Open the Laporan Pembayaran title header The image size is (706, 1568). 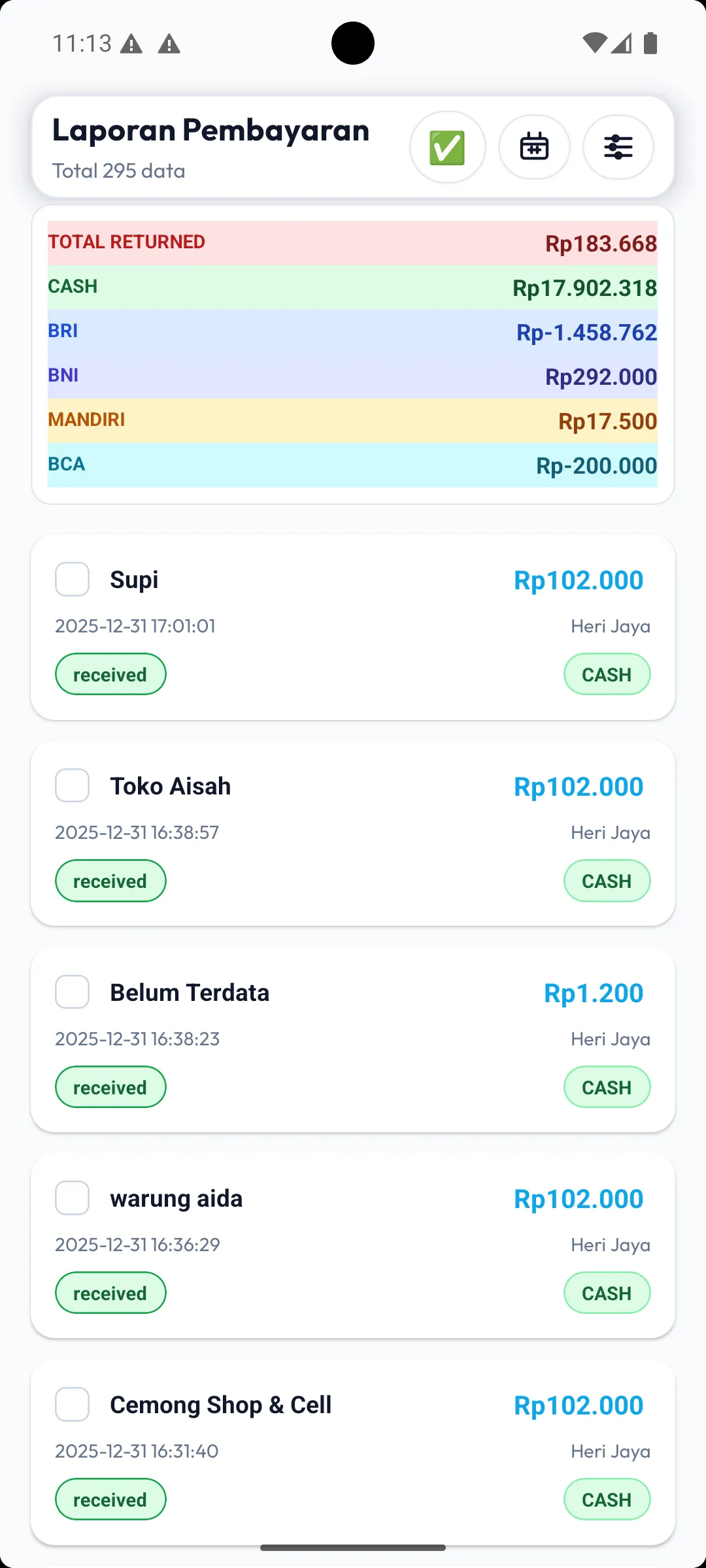(x=210, y=130)
